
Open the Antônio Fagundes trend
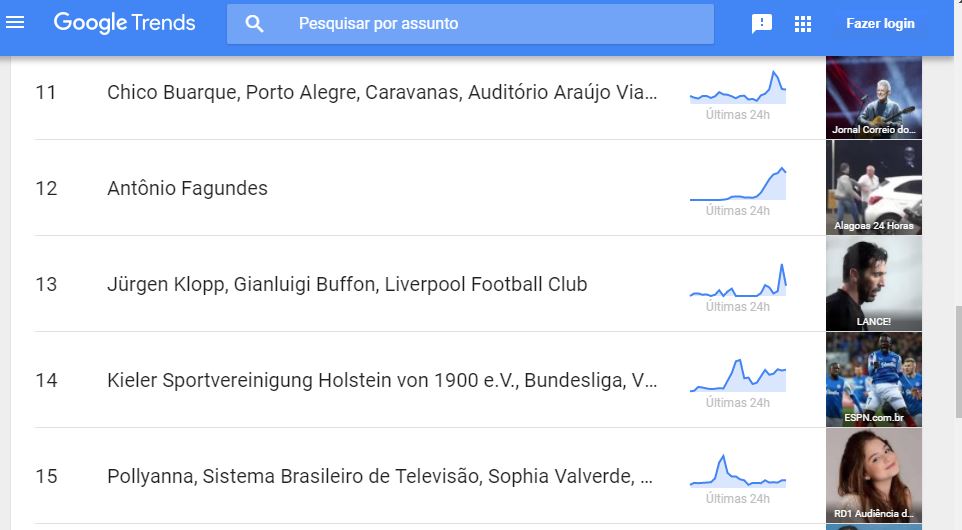[x=187, y=189]
